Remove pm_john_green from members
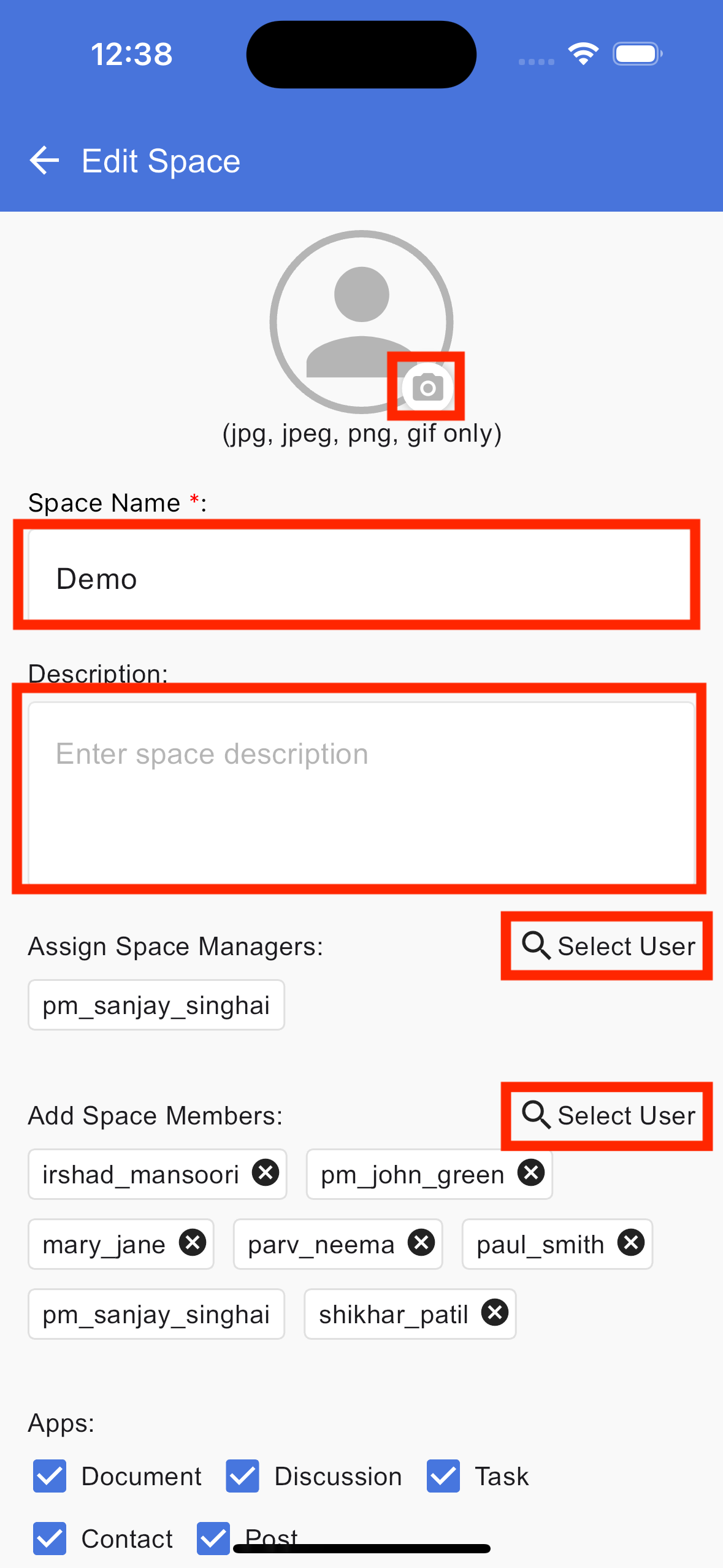The height and width of the screenshot is (1568, 723). click(531, 1173)
